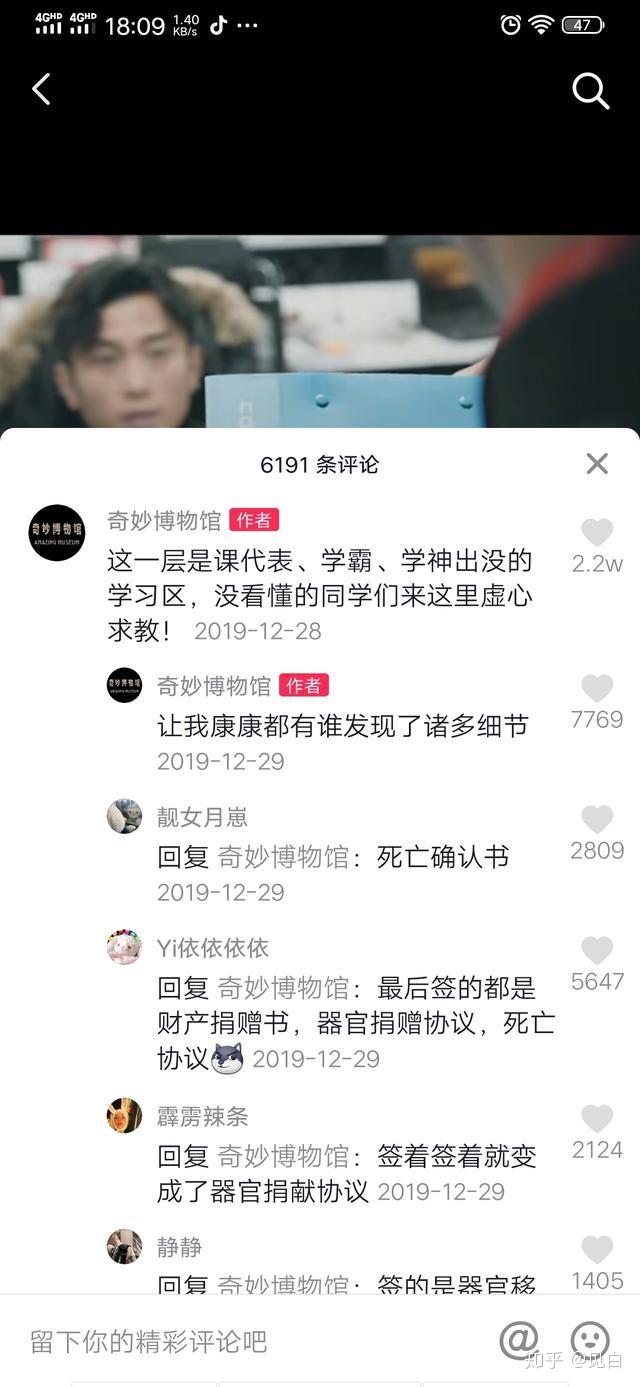
Task: Like Yi依依依依's reply
Action: pos(597,951)
